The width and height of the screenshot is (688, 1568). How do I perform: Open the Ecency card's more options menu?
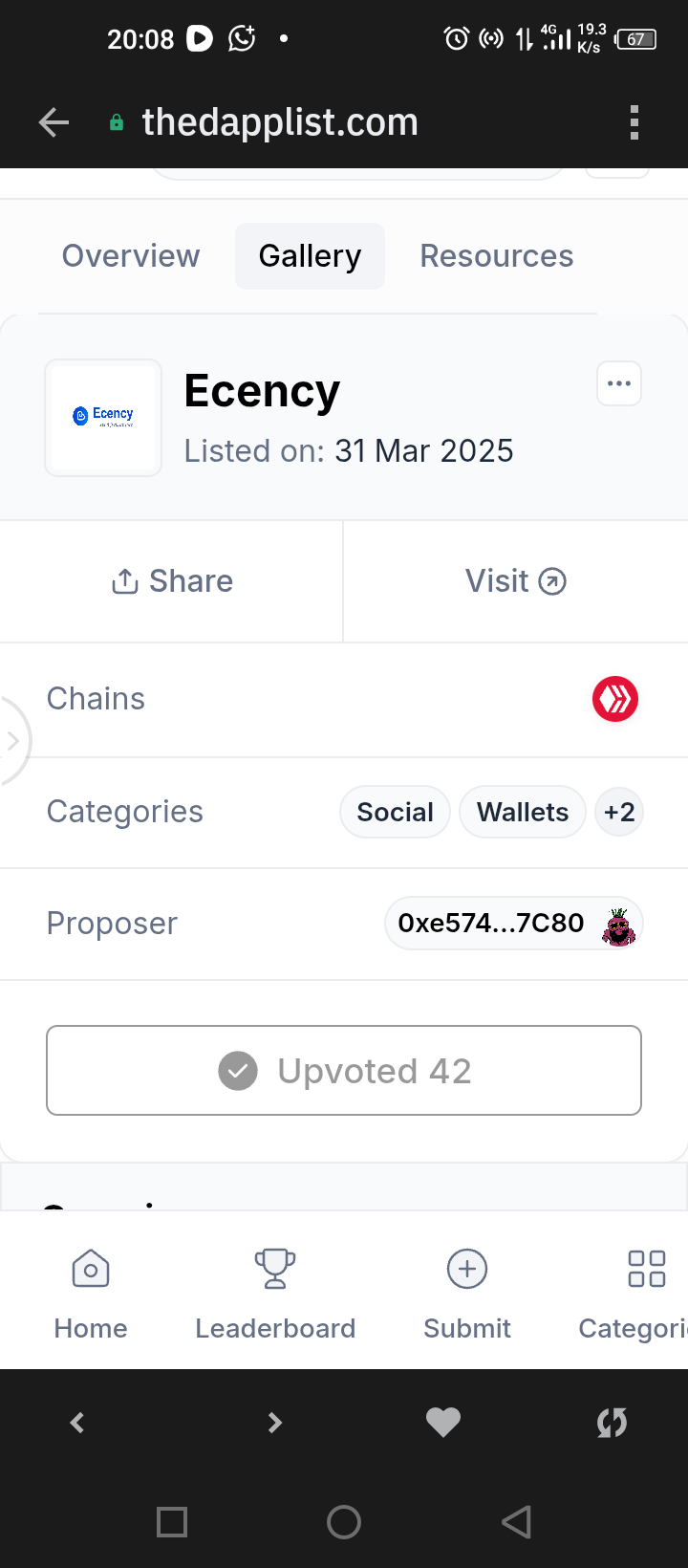tap(619, 383)
